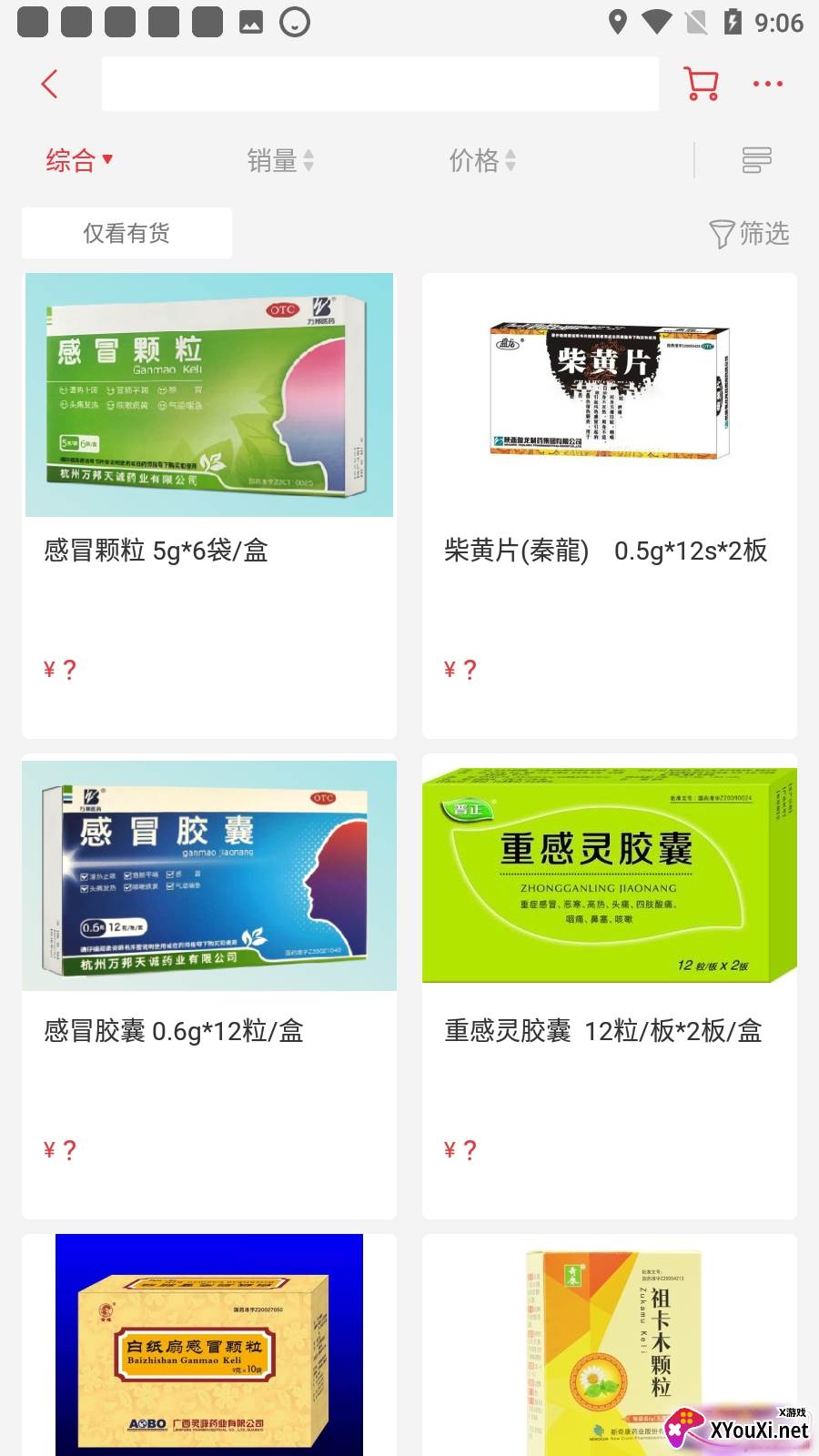
Task: Expand the 综合 sort dropdown
Action: pos(79,160)
